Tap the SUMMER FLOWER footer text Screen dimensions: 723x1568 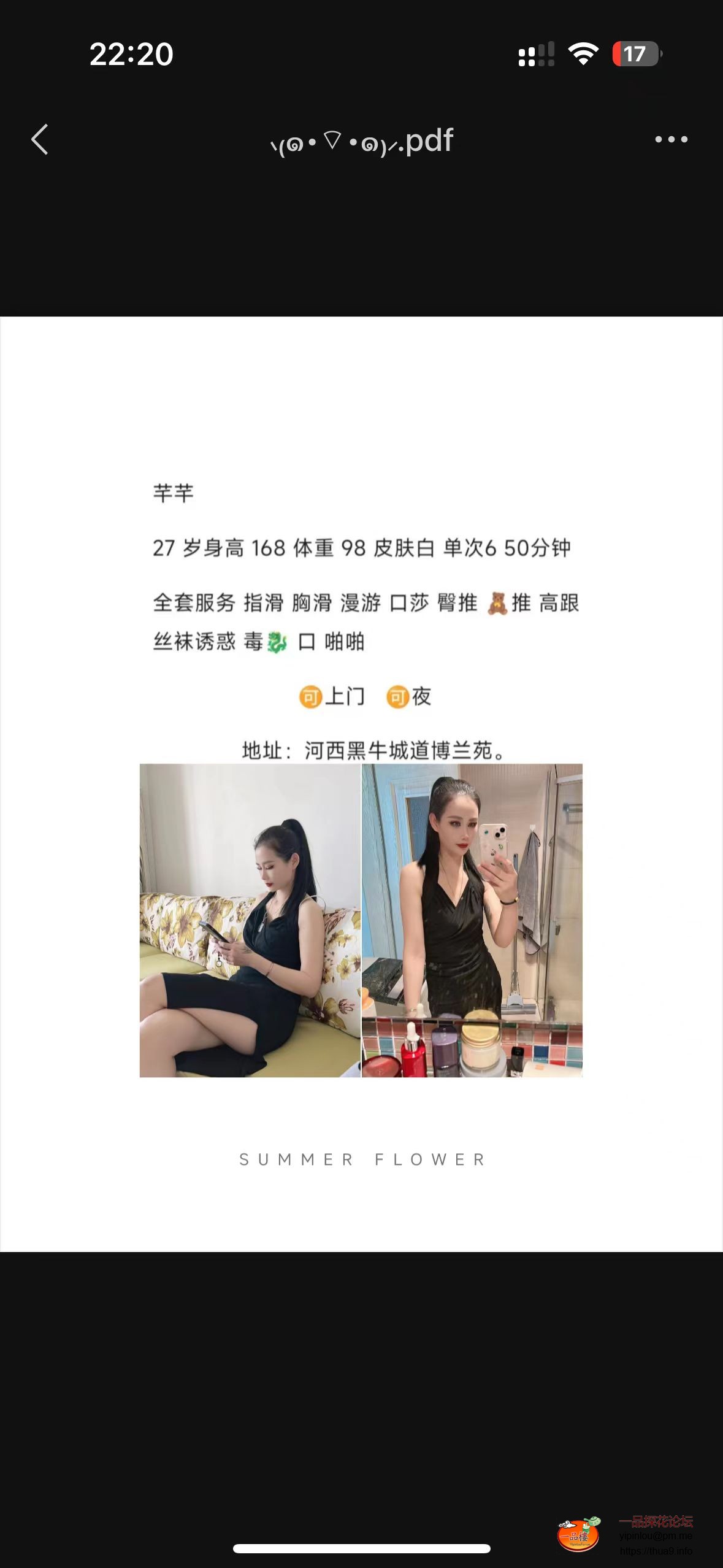click(x=361, y=1159)
